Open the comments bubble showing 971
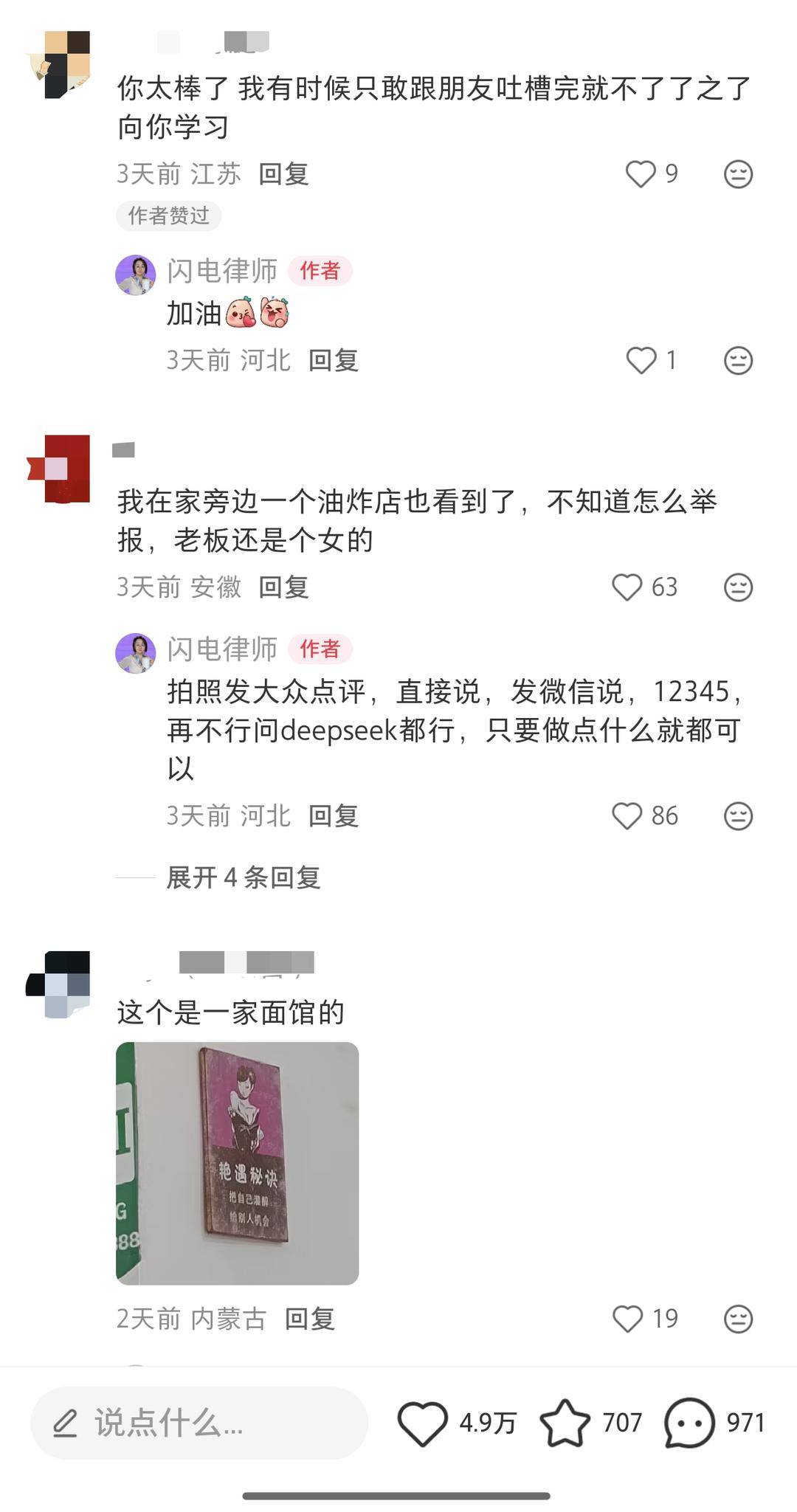The width and height of the screenshot is (797, 1512). pos(689,1423)
